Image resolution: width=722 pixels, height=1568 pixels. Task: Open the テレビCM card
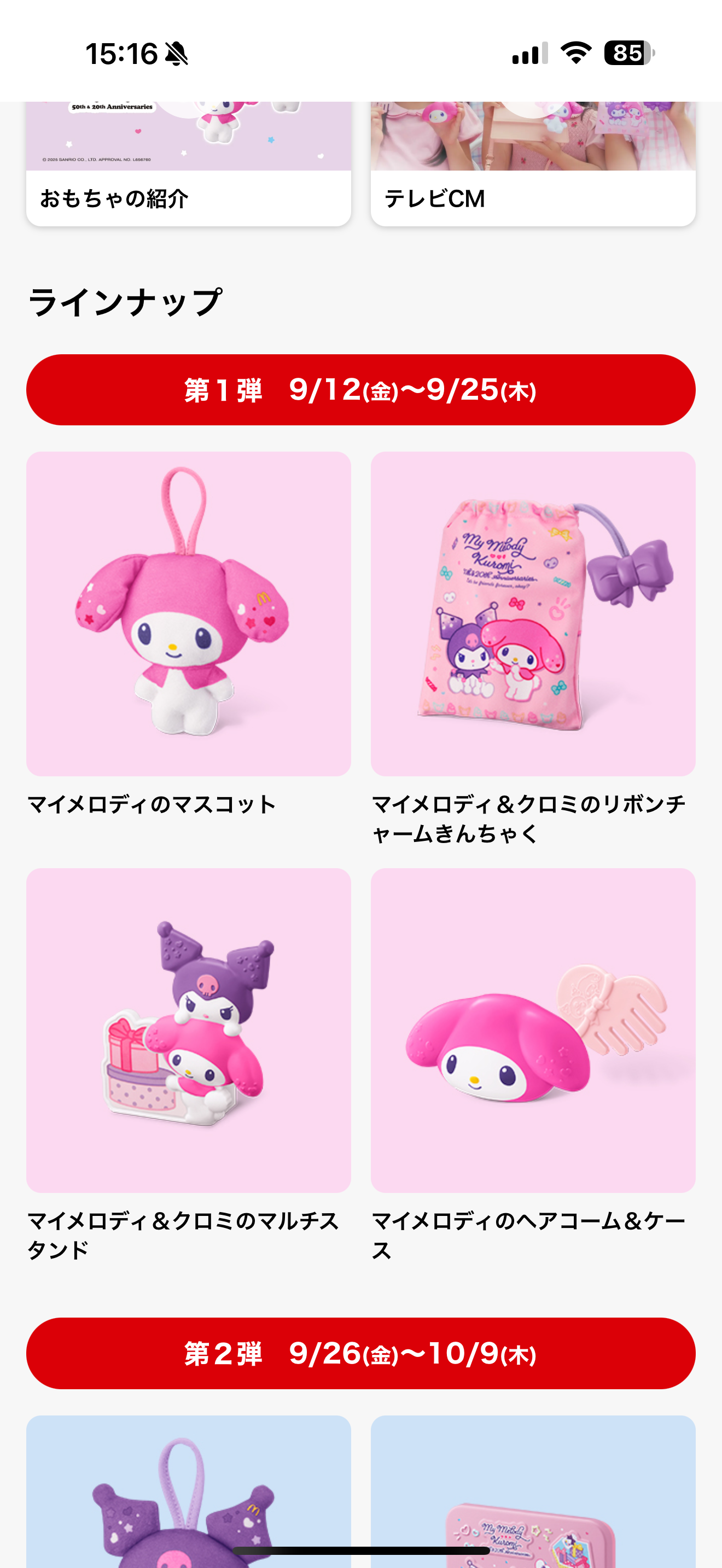(533, 165)
